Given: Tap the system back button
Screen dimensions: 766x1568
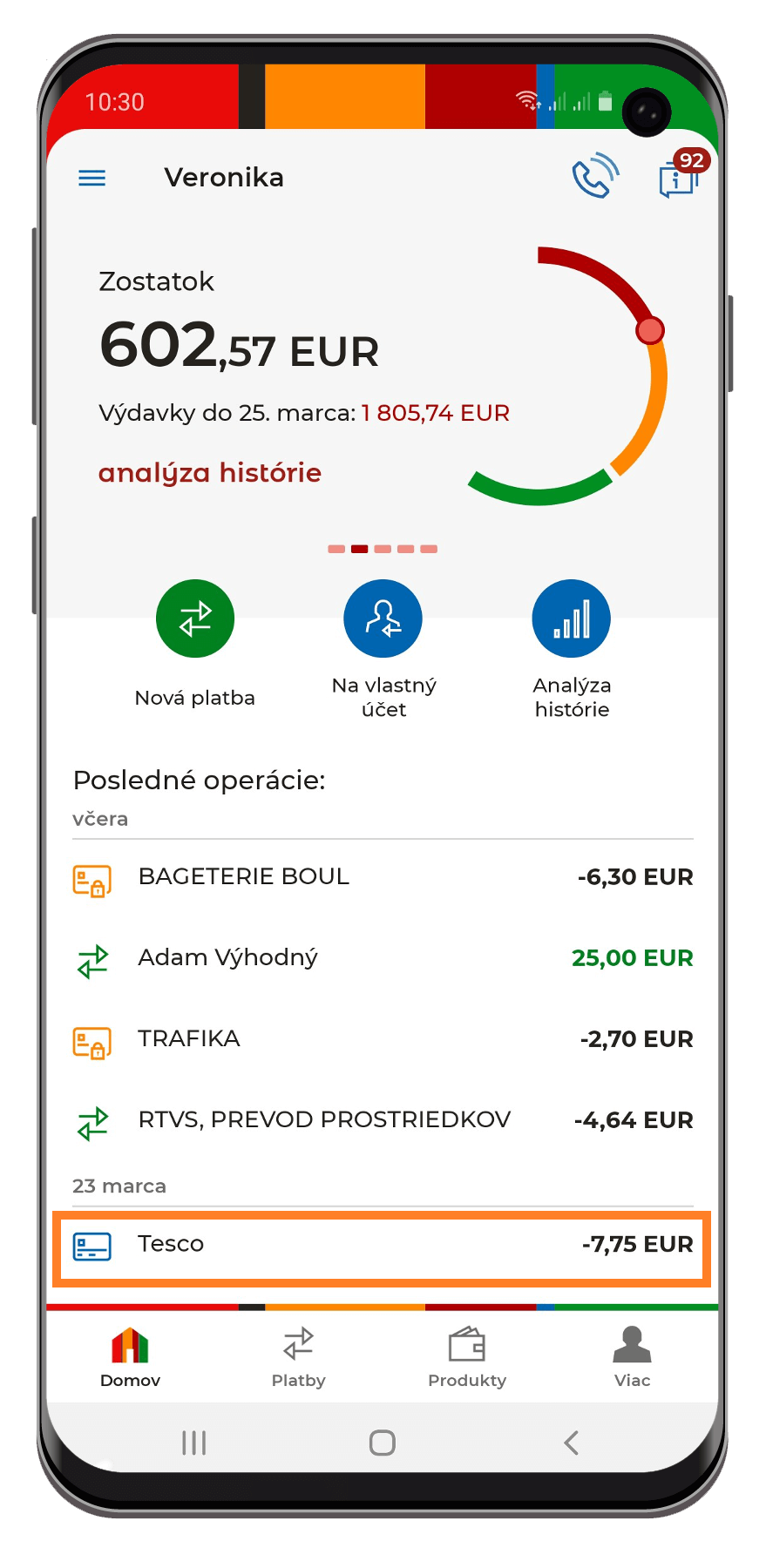Looking at the screenshot, I should tap(571, 1443).
